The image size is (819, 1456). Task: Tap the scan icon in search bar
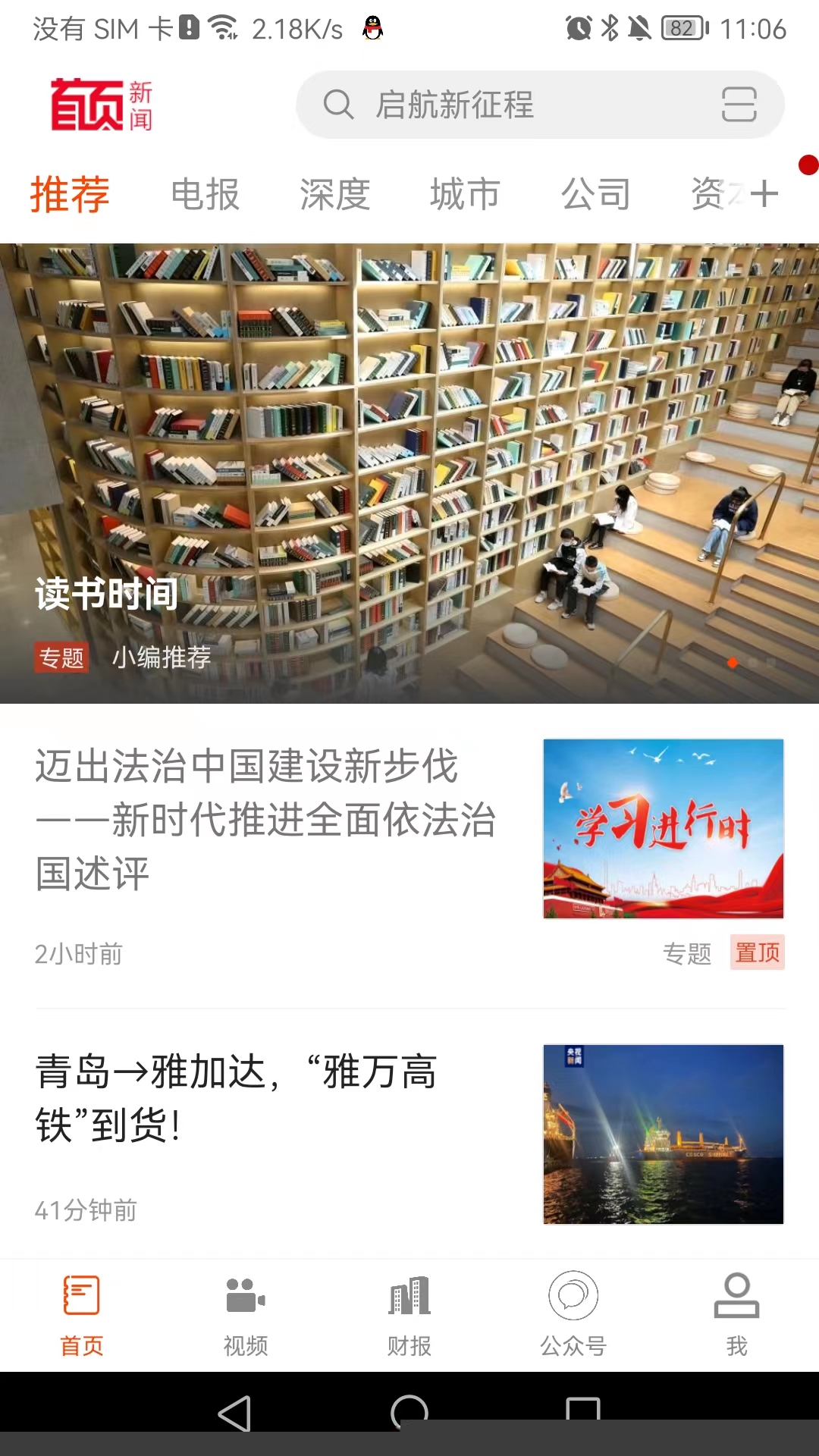pos(739,105)
